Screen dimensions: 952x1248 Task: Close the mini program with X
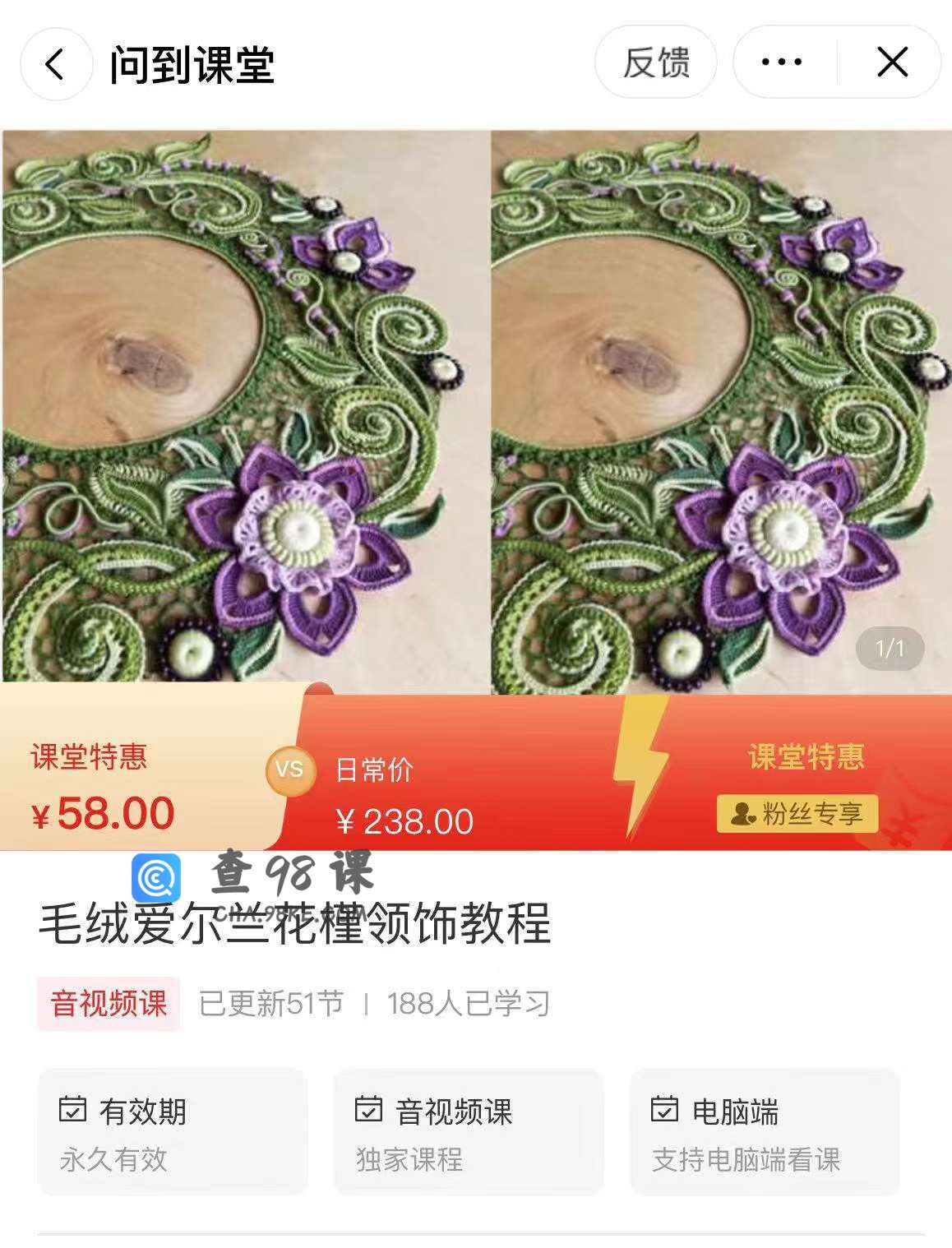pos(892,62)
